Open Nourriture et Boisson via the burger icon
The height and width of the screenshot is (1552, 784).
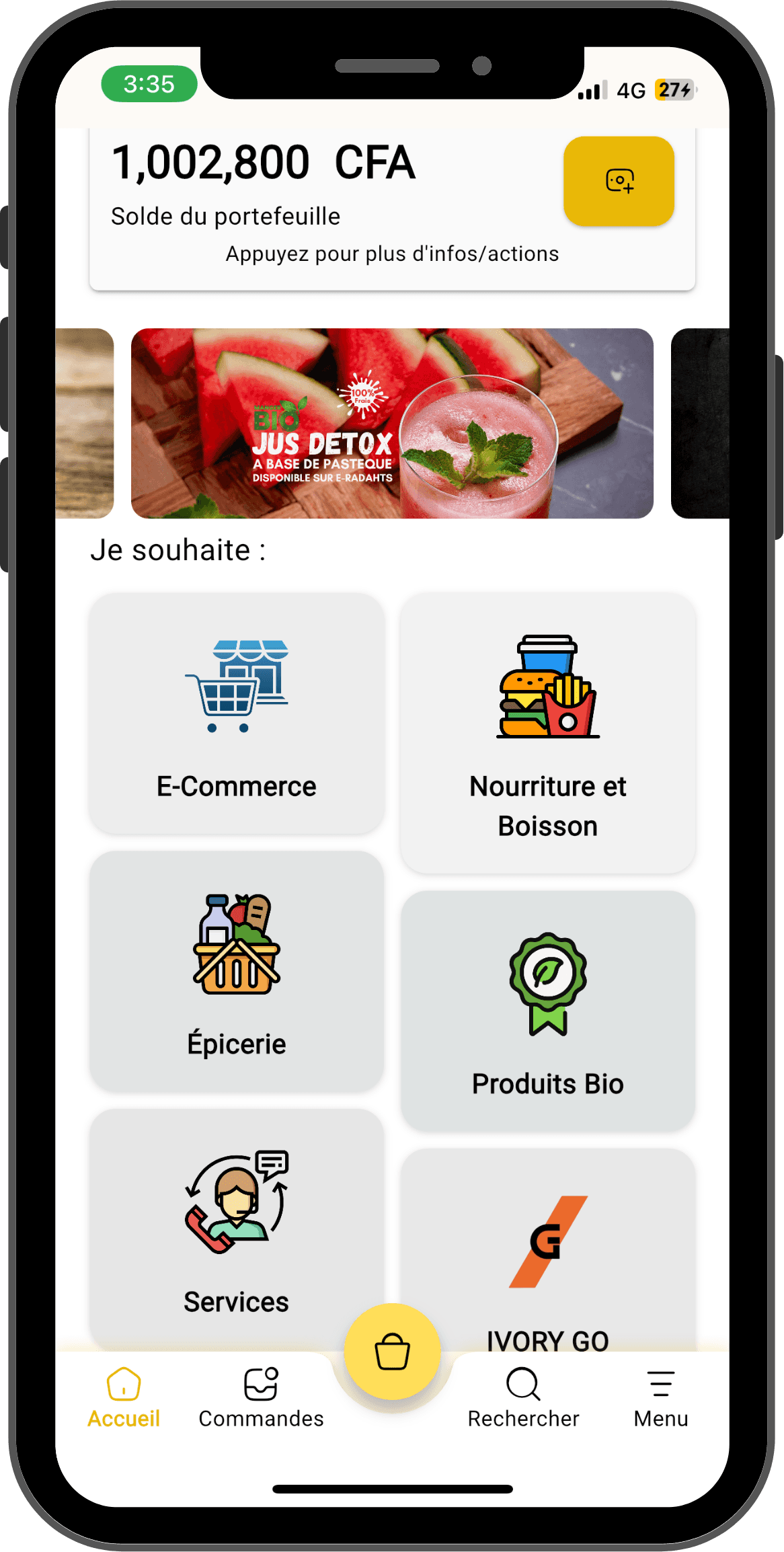(x=546, y=686)
